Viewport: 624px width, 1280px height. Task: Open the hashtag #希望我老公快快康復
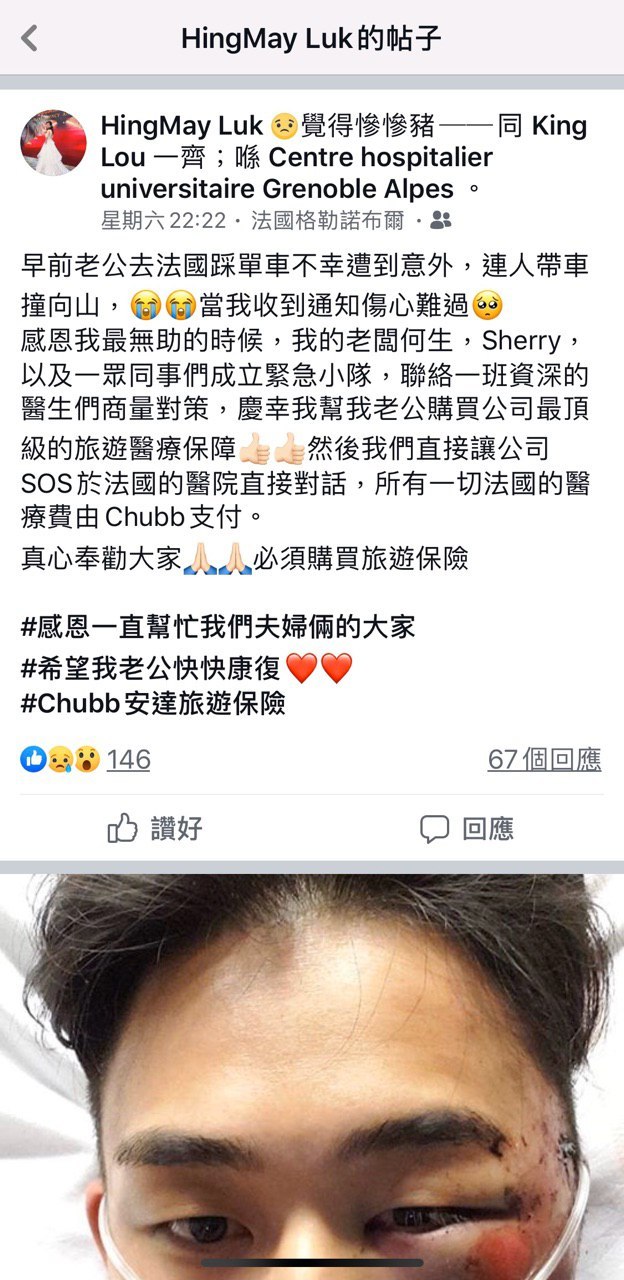pyautogui.click(x=151, y=666)
